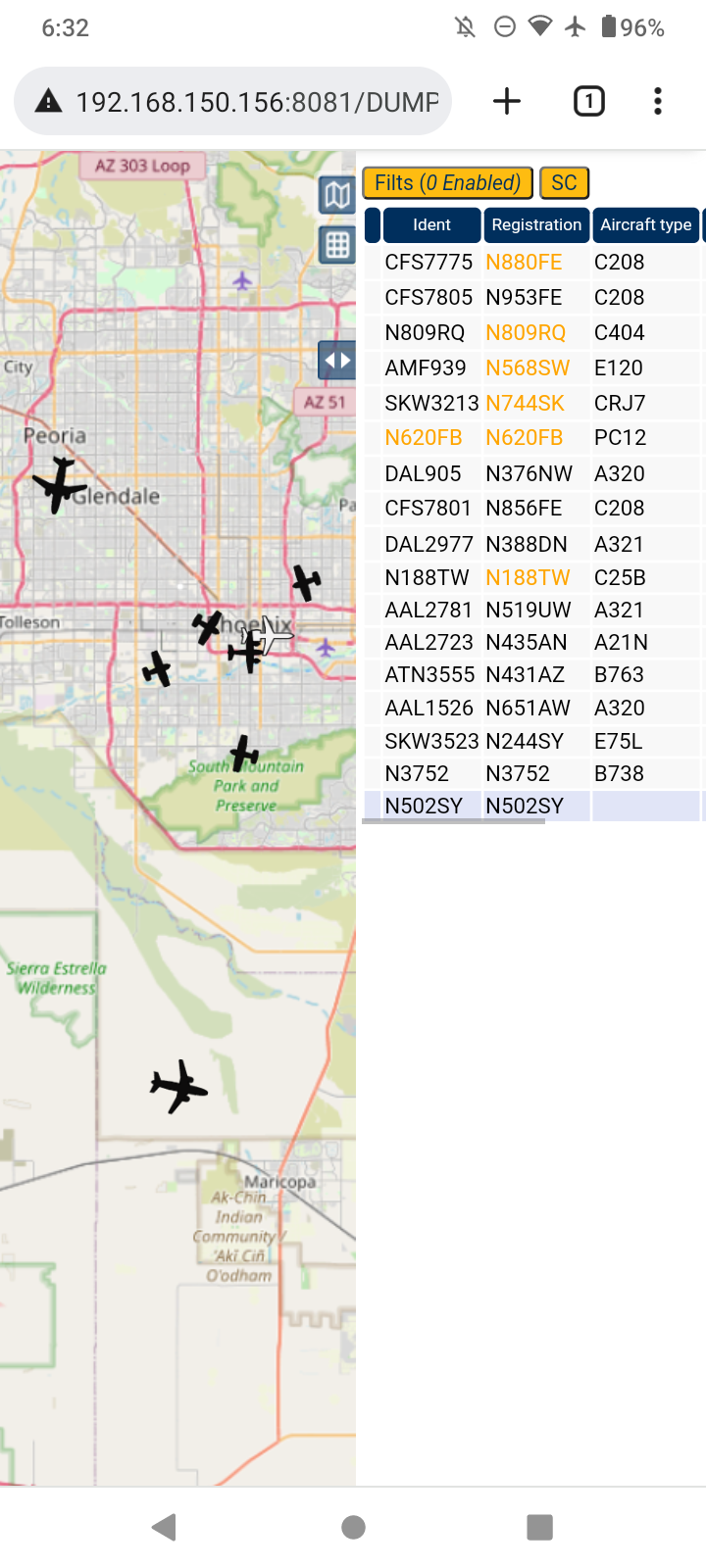Viewport: 706px width, 1568px height.
Task: Toggle the map split arrows handle
Action: (337, 360)
